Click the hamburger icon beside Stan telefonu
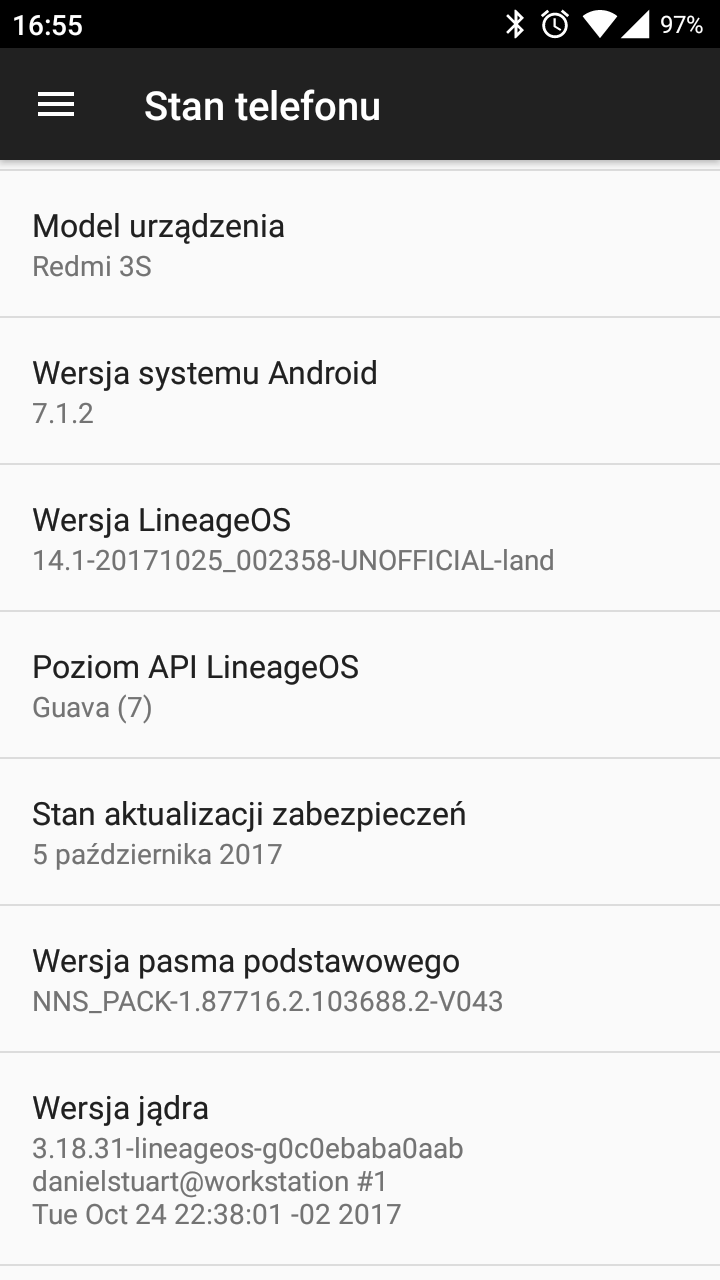The height and width of the screenshot is (1280, 720). pos(55,104)
